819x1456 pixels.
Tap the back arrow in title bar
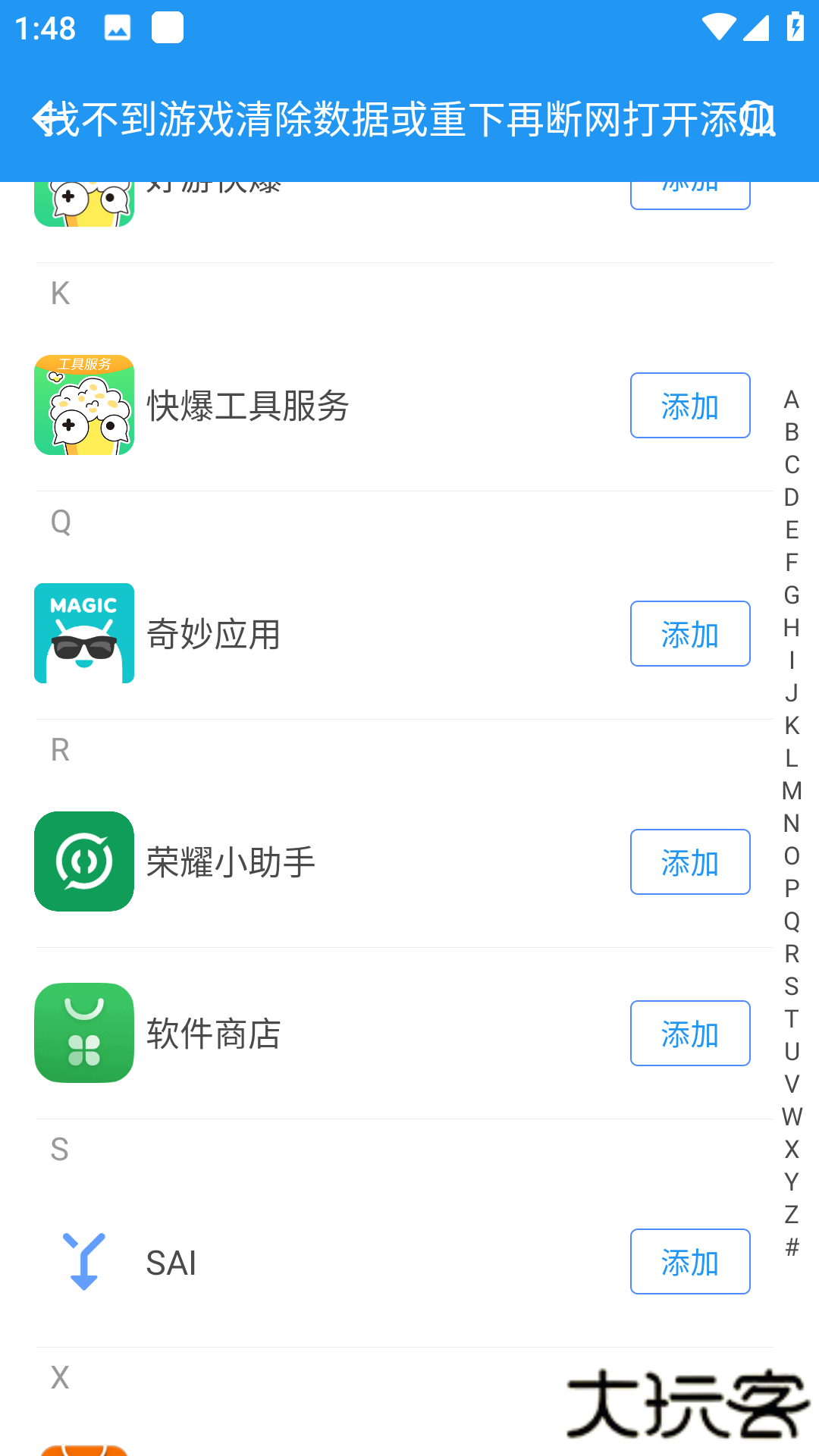point(45,119)
